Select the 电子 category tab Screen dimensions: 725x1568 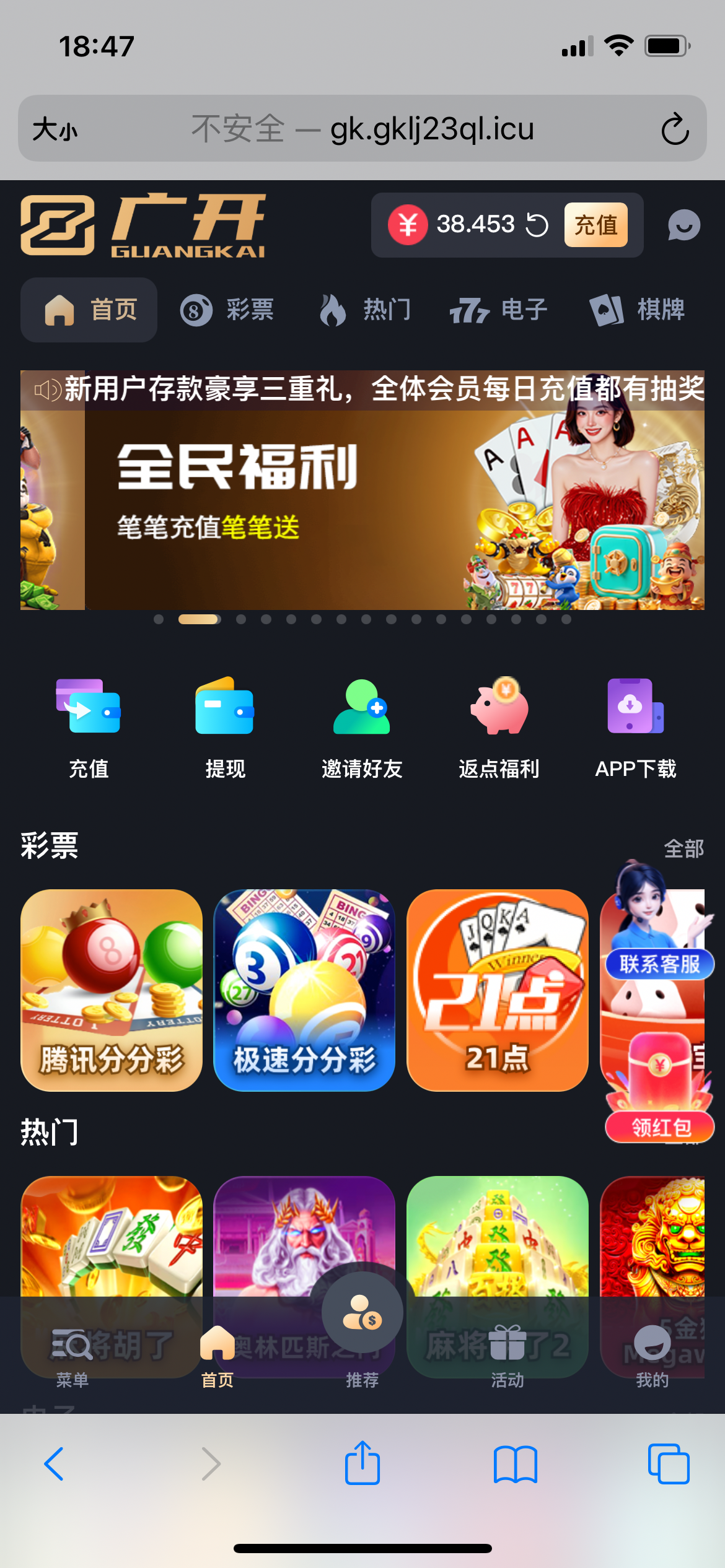point(499,310)
